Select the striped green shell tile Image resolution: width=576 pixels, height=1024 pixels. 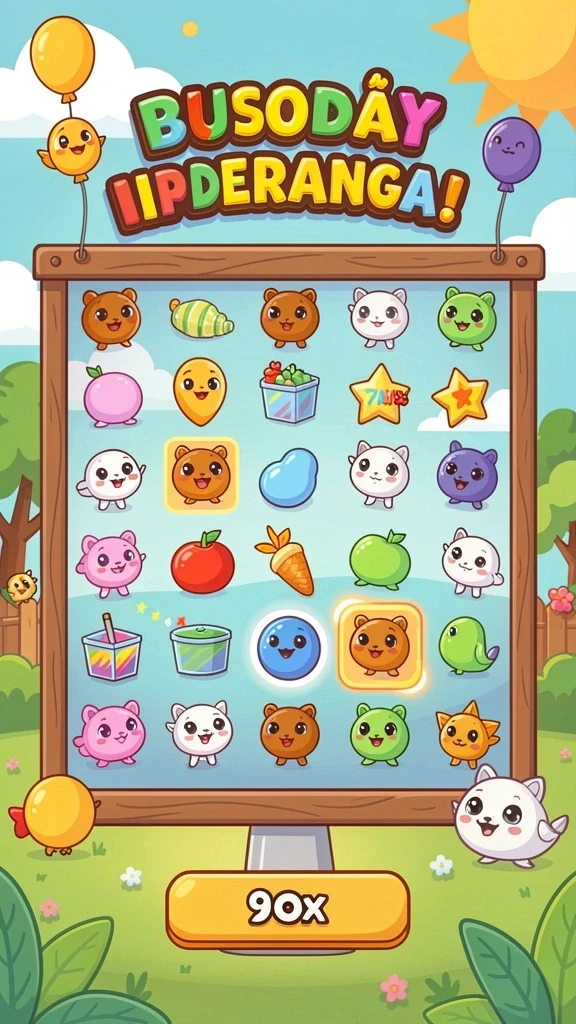click(201, 317)
